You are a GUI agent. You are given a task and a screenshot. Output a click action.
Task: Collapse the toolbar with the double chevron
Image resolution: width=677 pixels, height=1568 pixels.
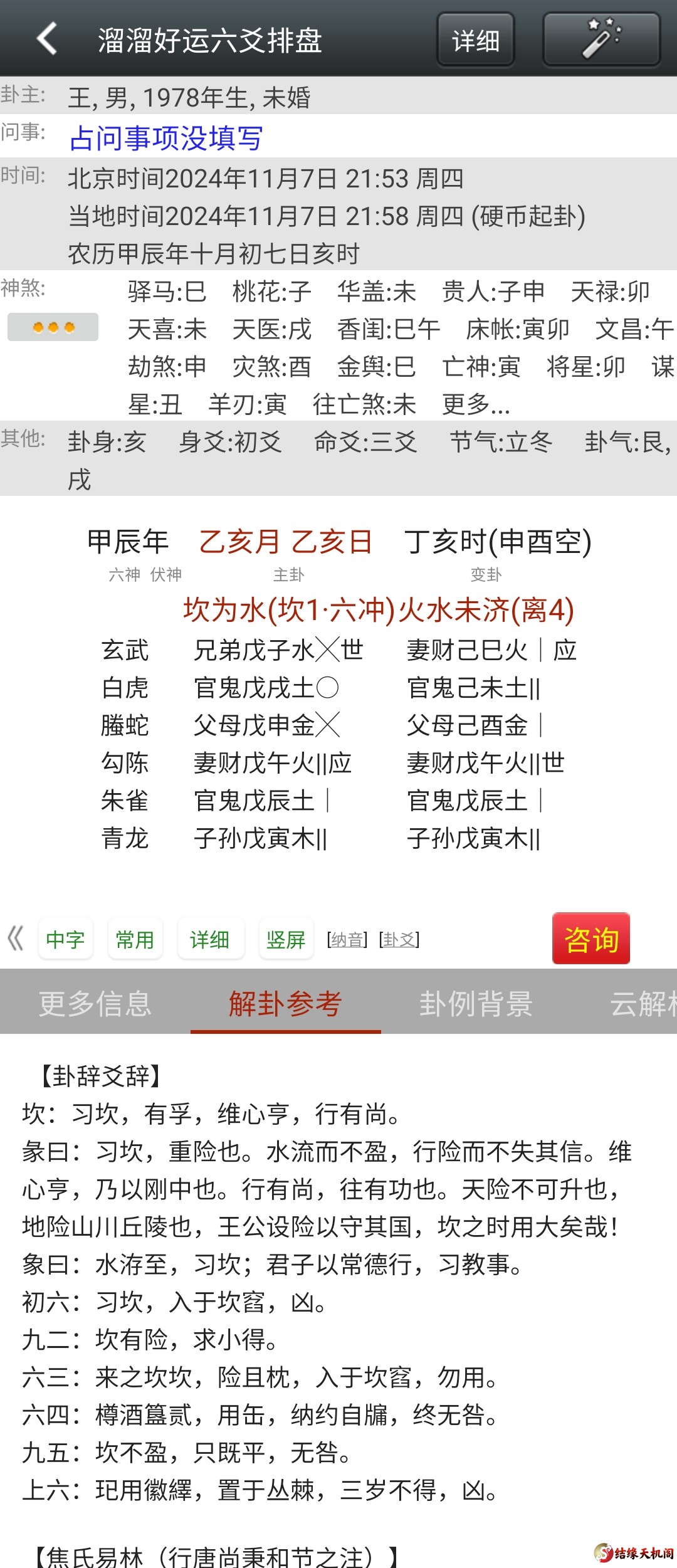16,939
